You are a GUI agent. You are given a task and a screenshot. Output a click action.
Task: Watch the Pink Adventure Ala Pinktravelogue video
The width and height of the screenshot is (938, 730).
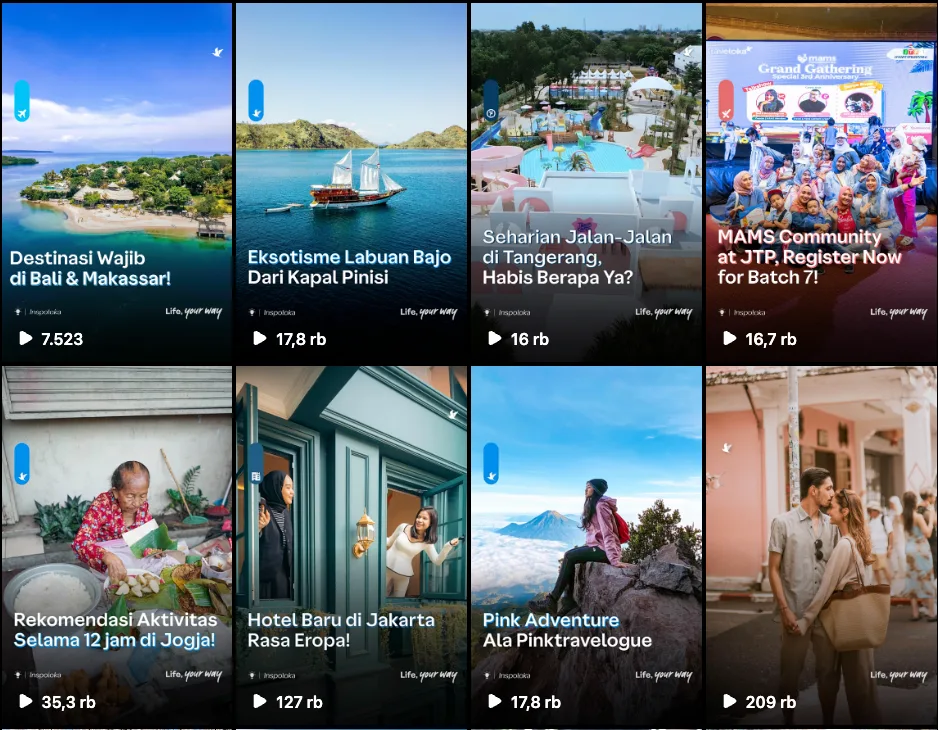586,545
